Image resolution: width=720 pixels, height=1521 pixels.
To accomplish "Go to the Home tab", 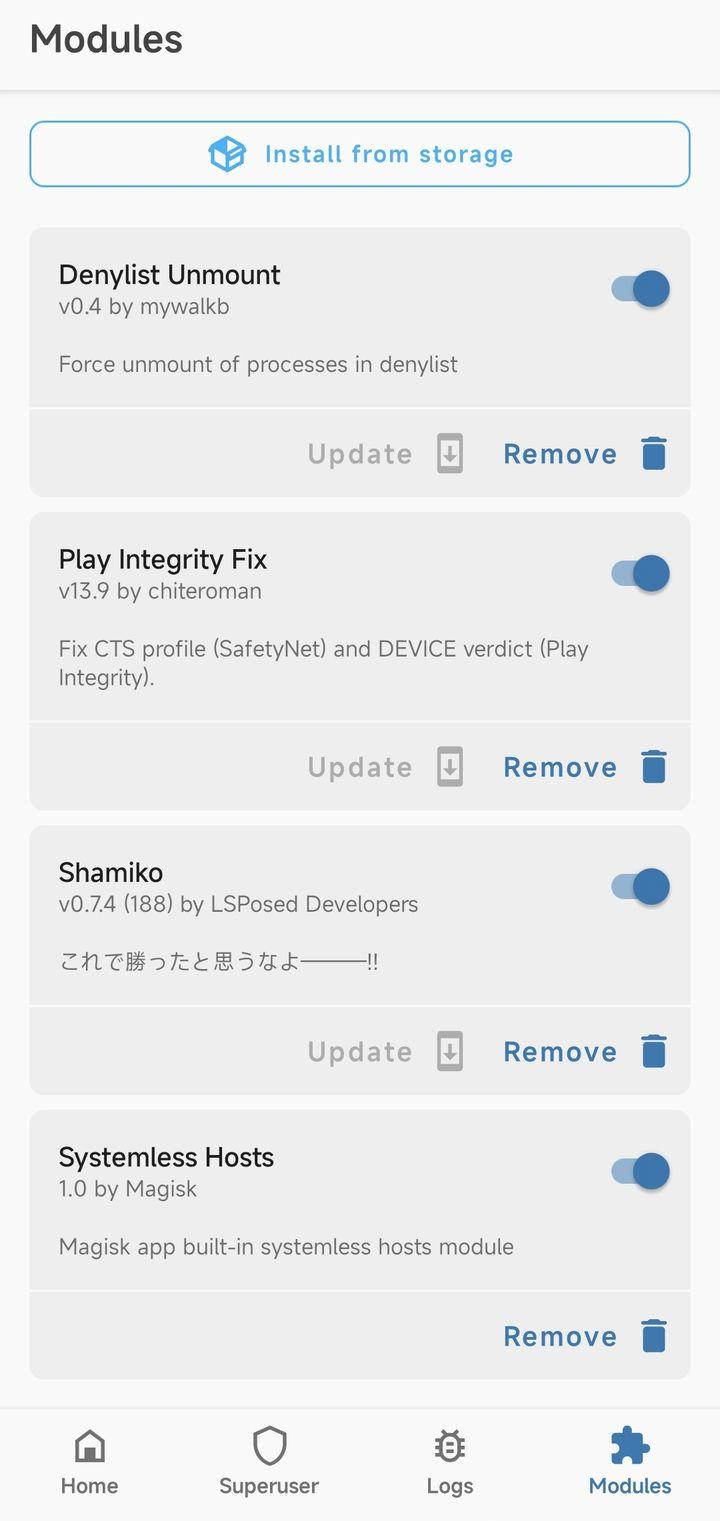I will click(x=90, y=1462).
